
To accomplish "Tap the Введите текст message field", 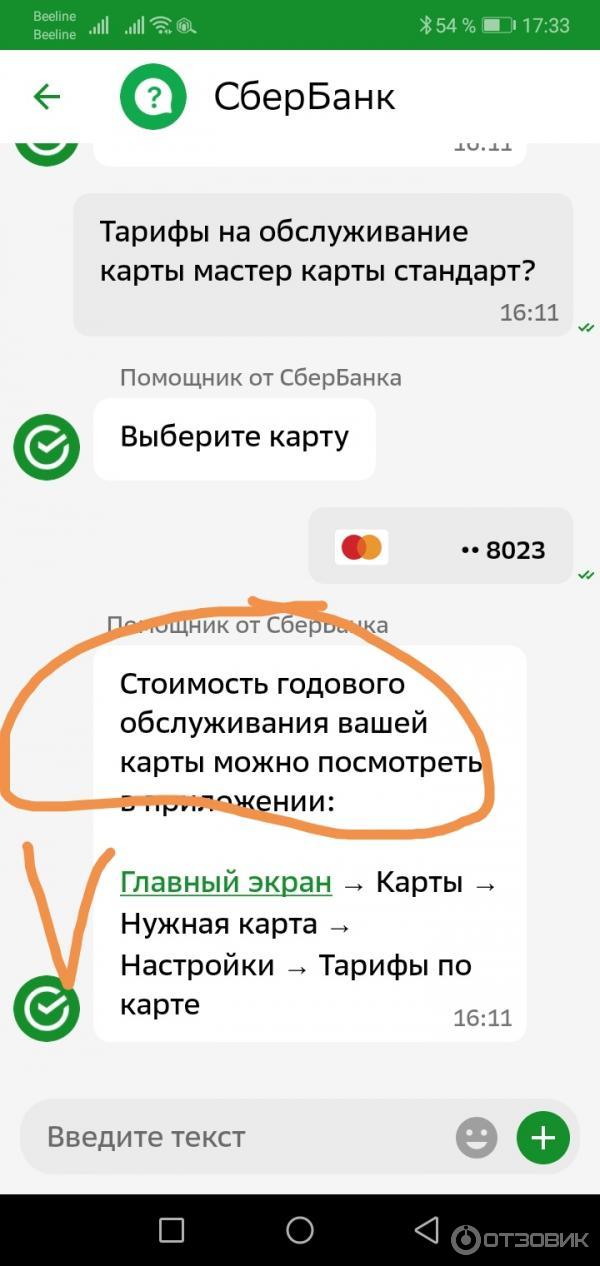I will 240,1137.
